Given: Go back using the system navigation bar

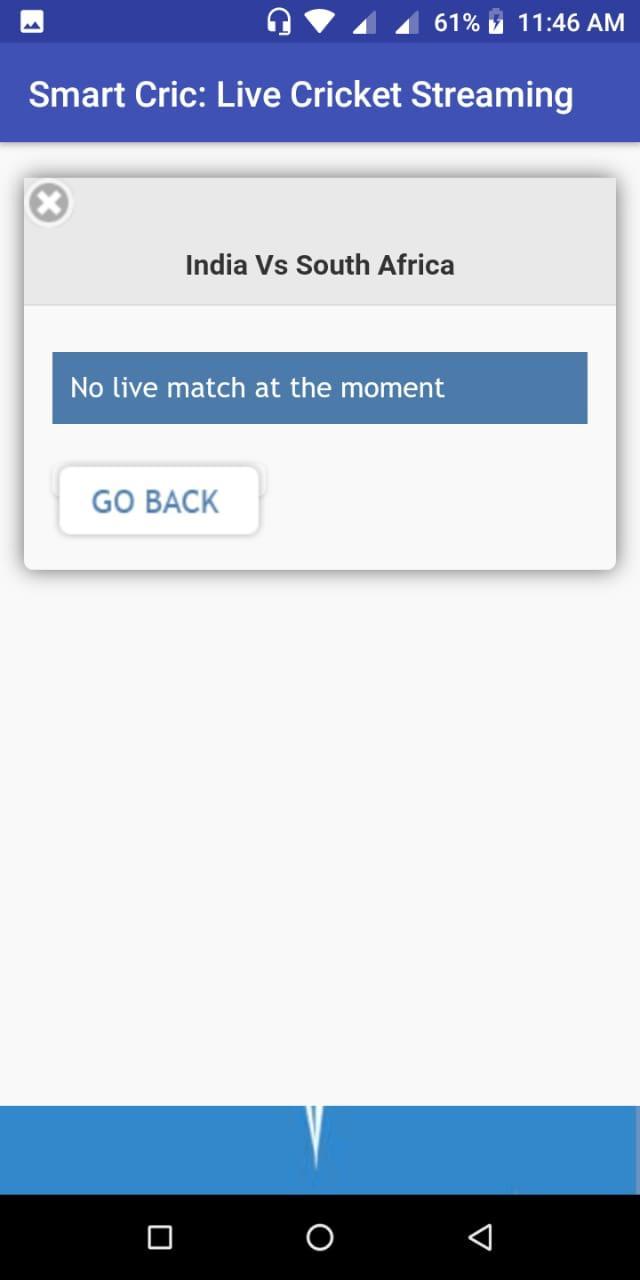Looking at the screenshot, I should (x=480, y=1237).
